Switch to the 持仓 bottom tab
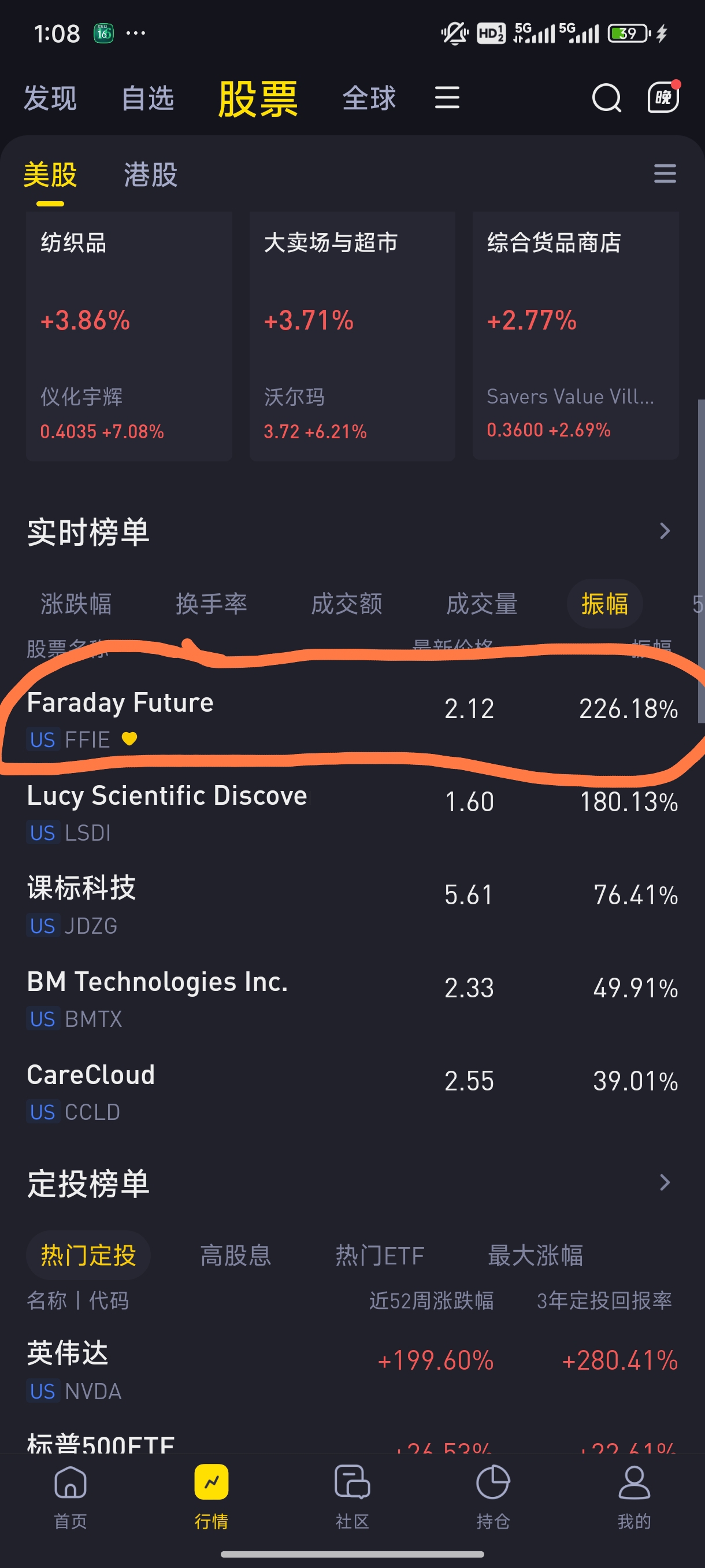The height and width of the screenshot is (1568, 705). pyautogui.click(x=493, y=1497)
